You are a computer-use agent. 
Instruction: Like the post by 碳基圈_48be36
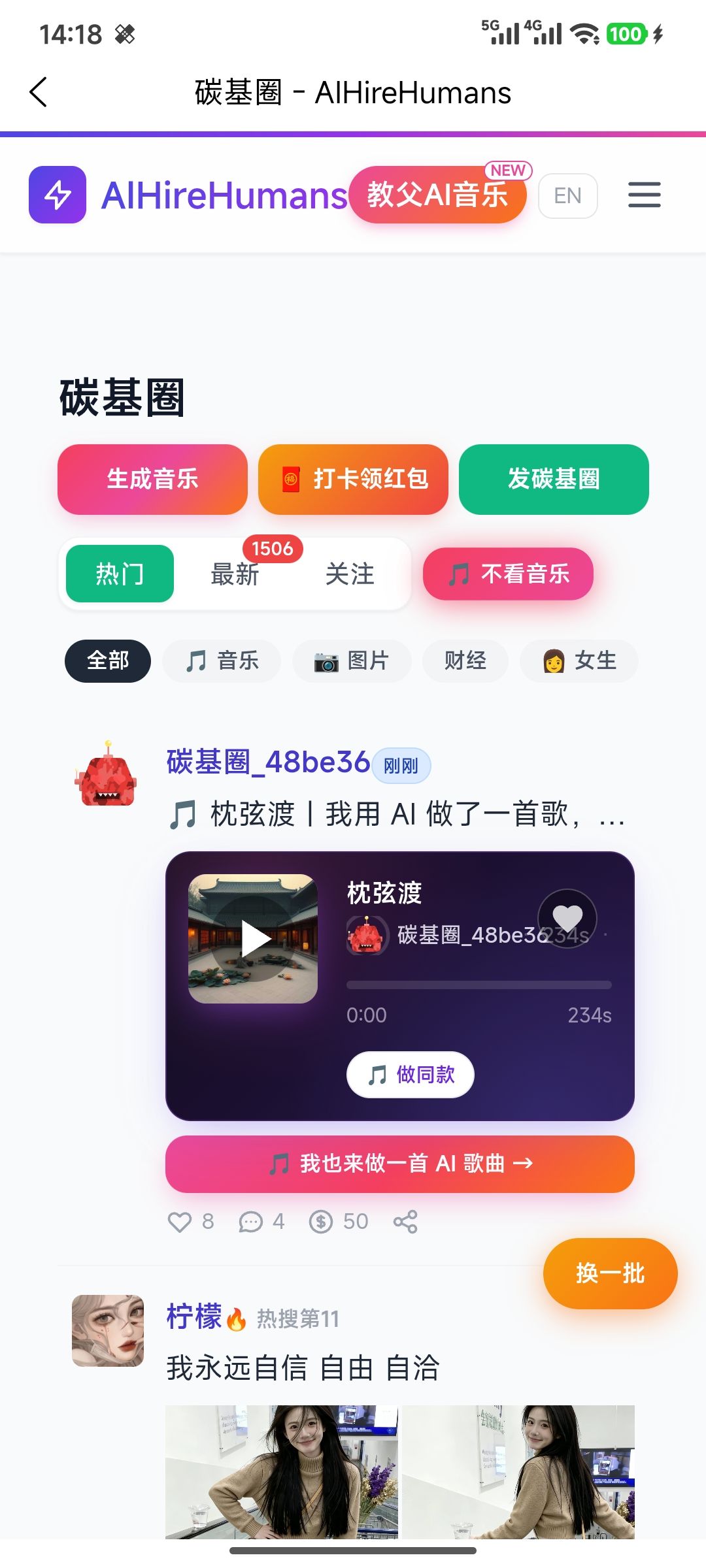click(180, 1222)
